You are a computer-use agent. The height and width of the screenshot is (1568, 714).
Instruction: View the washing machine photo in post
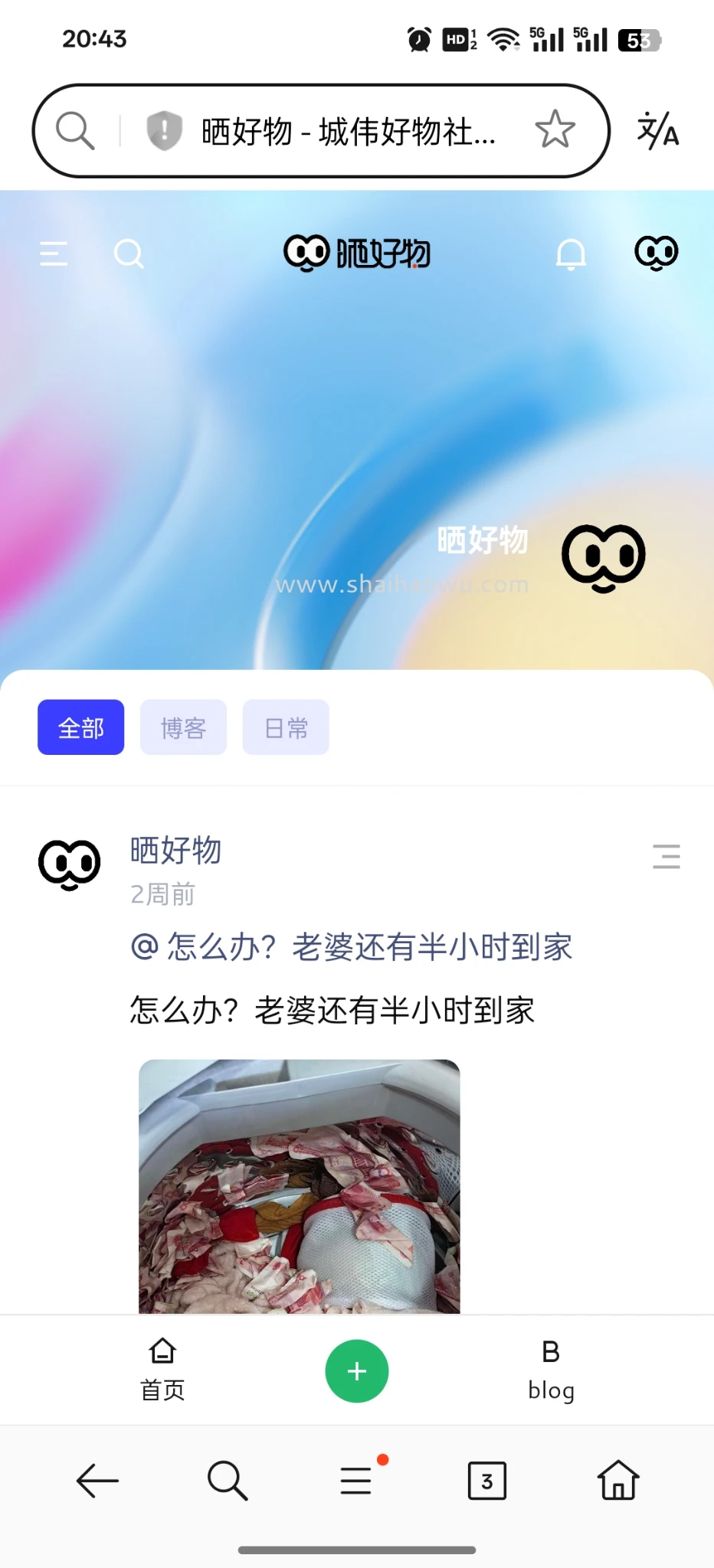point(300,1185)
